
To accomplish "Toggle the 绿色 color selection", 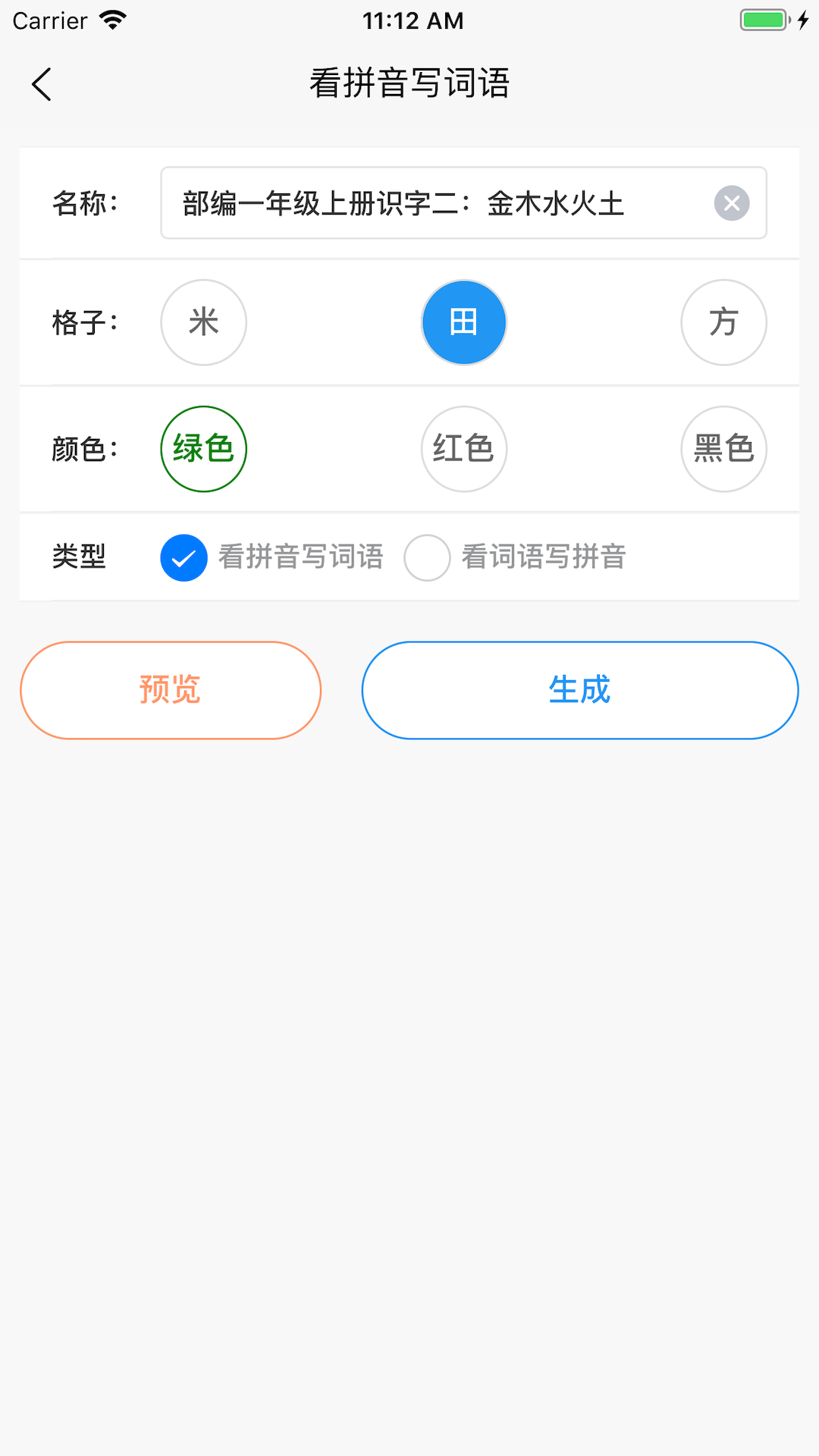I will click(x=203, y=448).
